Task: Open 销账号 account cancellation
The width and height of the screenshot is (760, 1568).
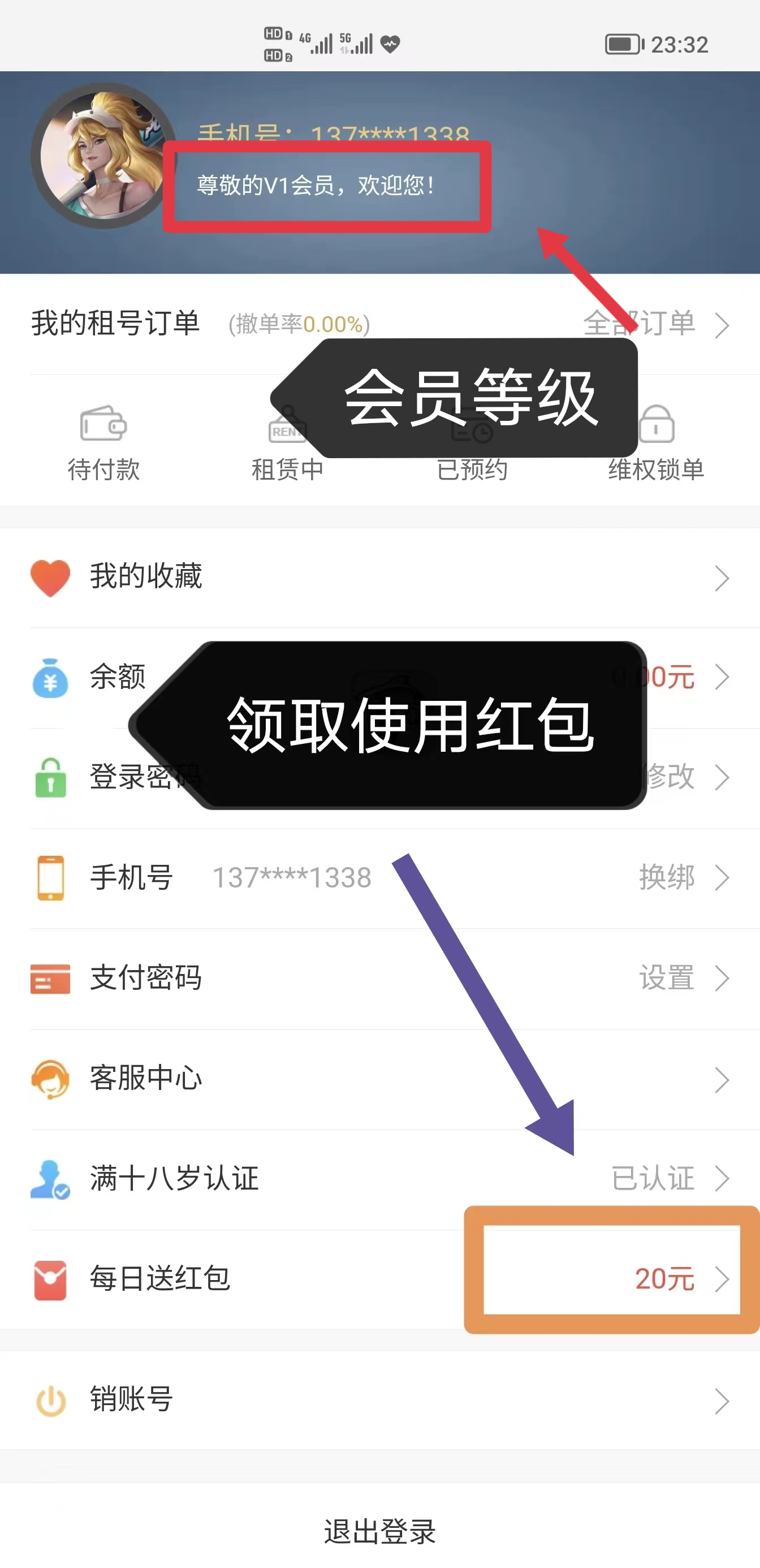Action: tap(379, 1399)
